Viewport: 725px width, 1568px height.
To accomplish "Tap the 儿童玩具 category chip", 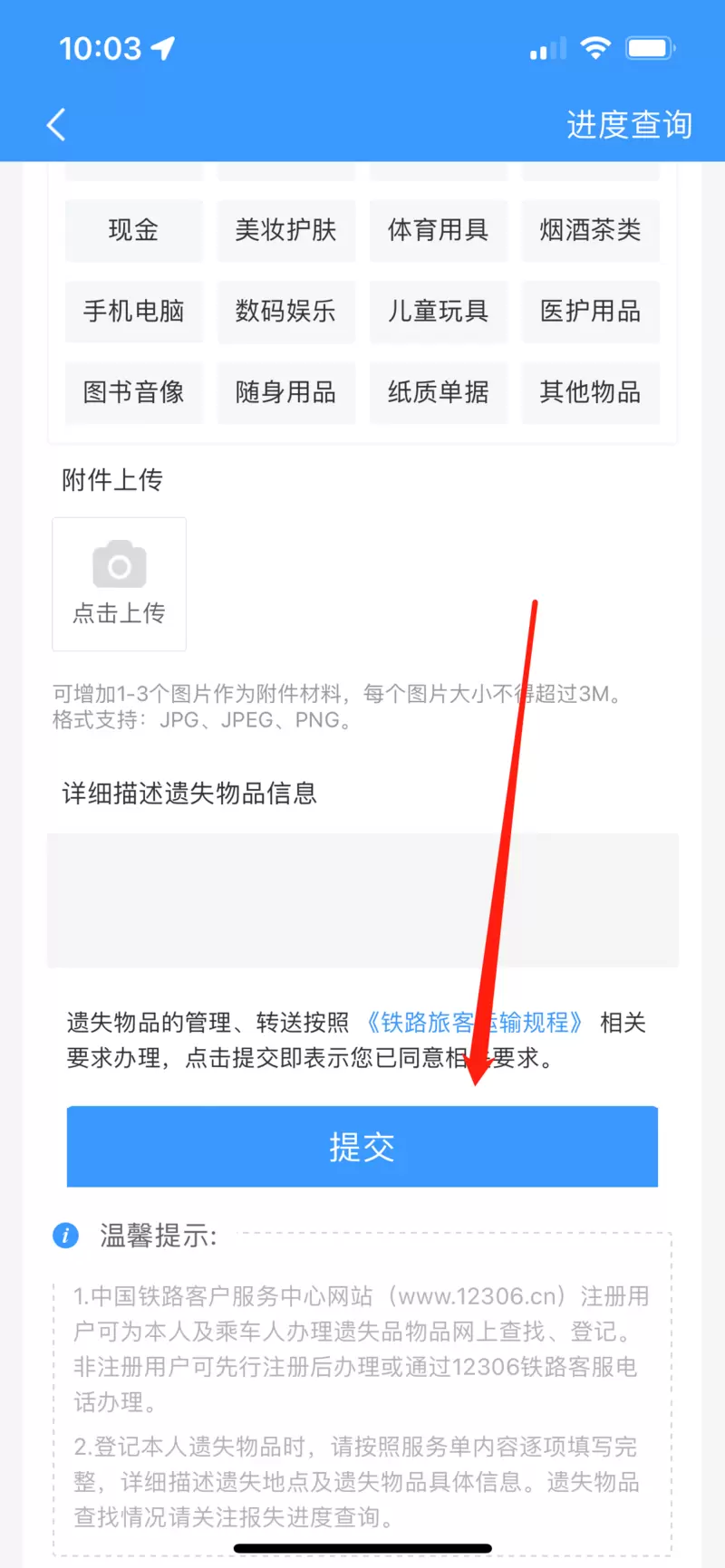I will pos(438,312).
